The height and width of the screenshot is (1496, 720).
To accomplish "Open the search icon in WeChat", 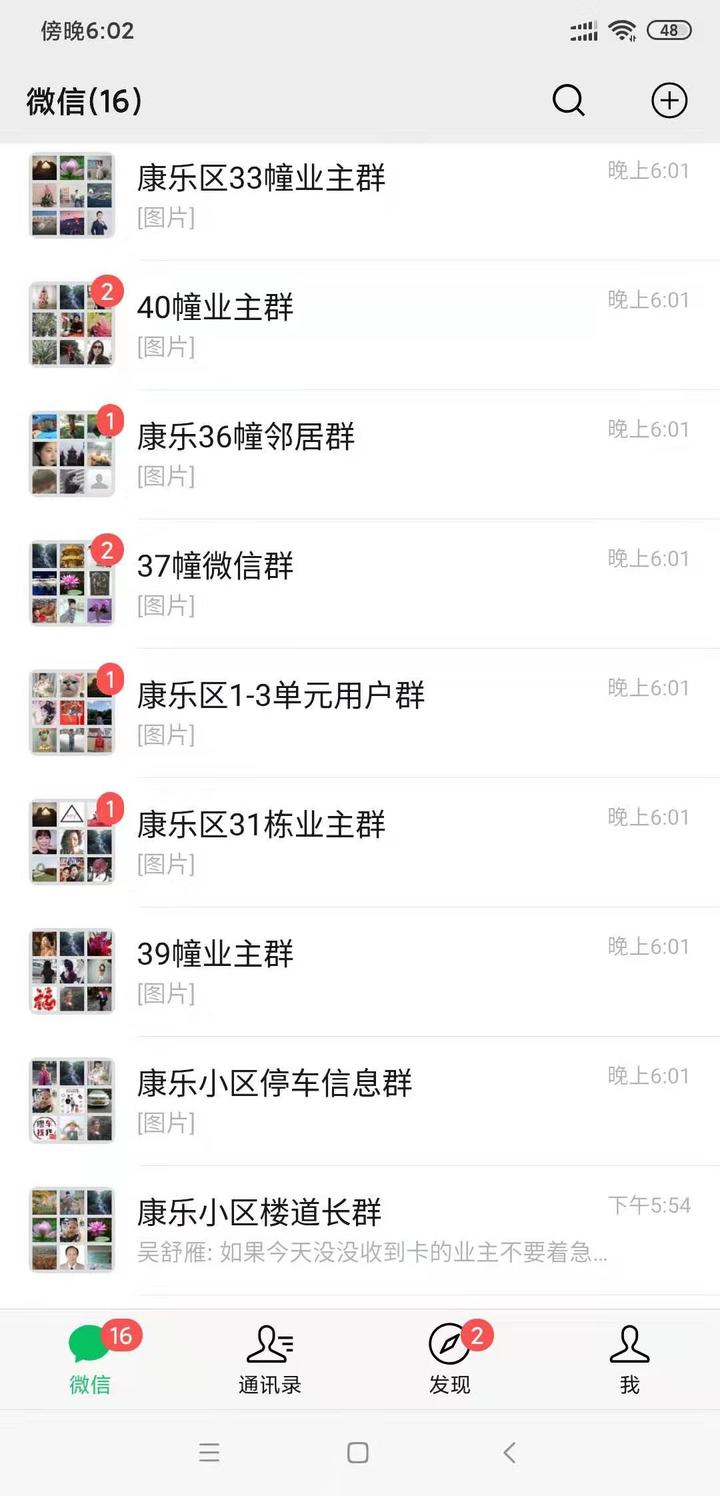I will 568,100.
